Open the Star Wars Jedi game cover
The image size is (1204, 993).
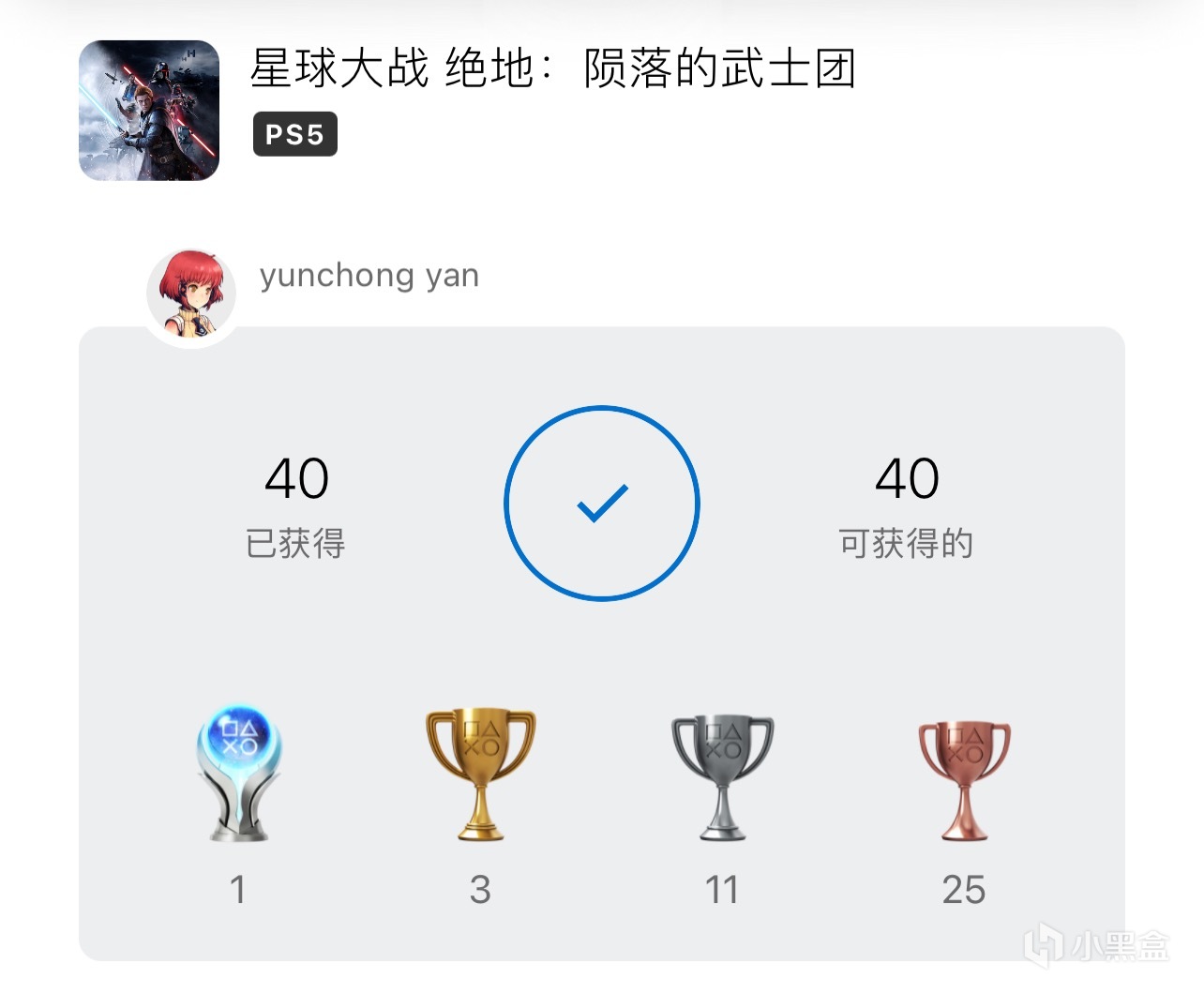(149, 111)
